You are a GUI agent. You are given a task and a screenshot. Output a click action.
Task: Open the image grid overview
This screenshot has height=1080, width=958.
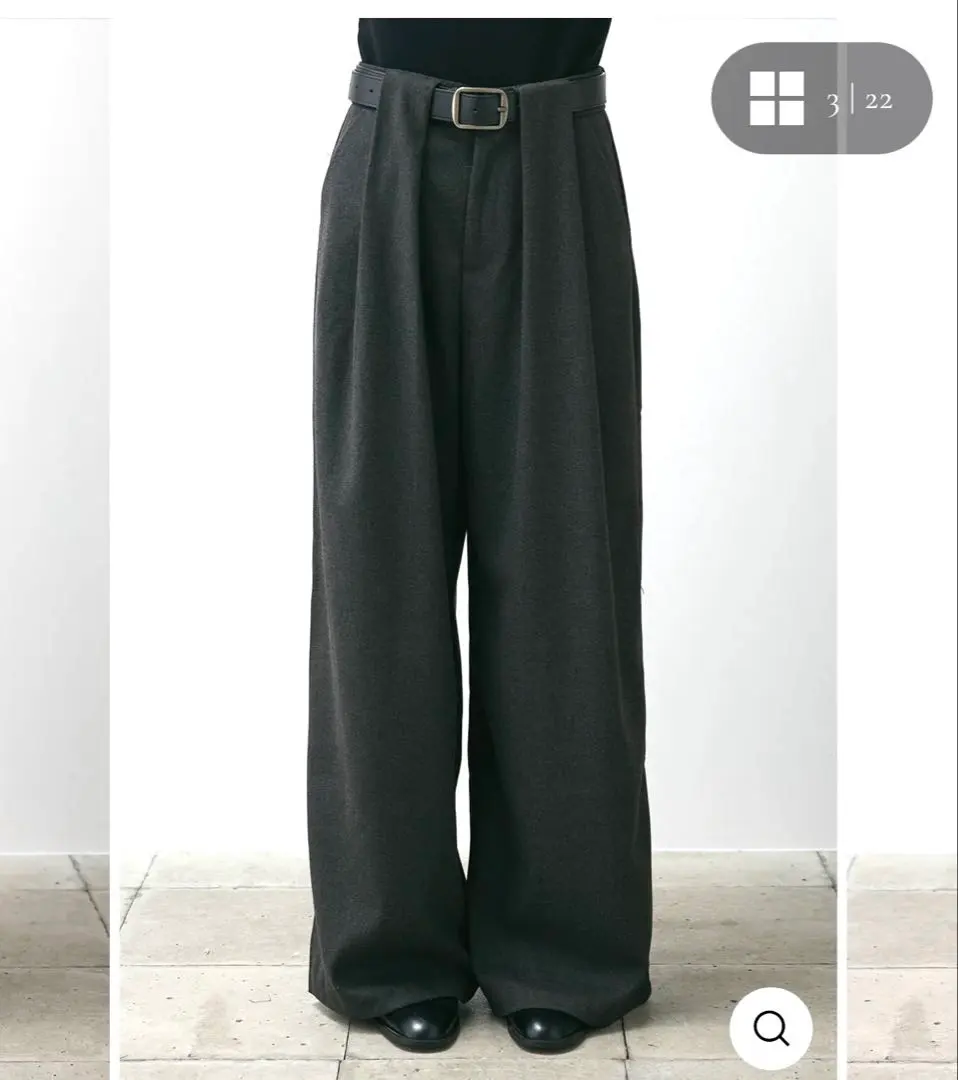777,99
